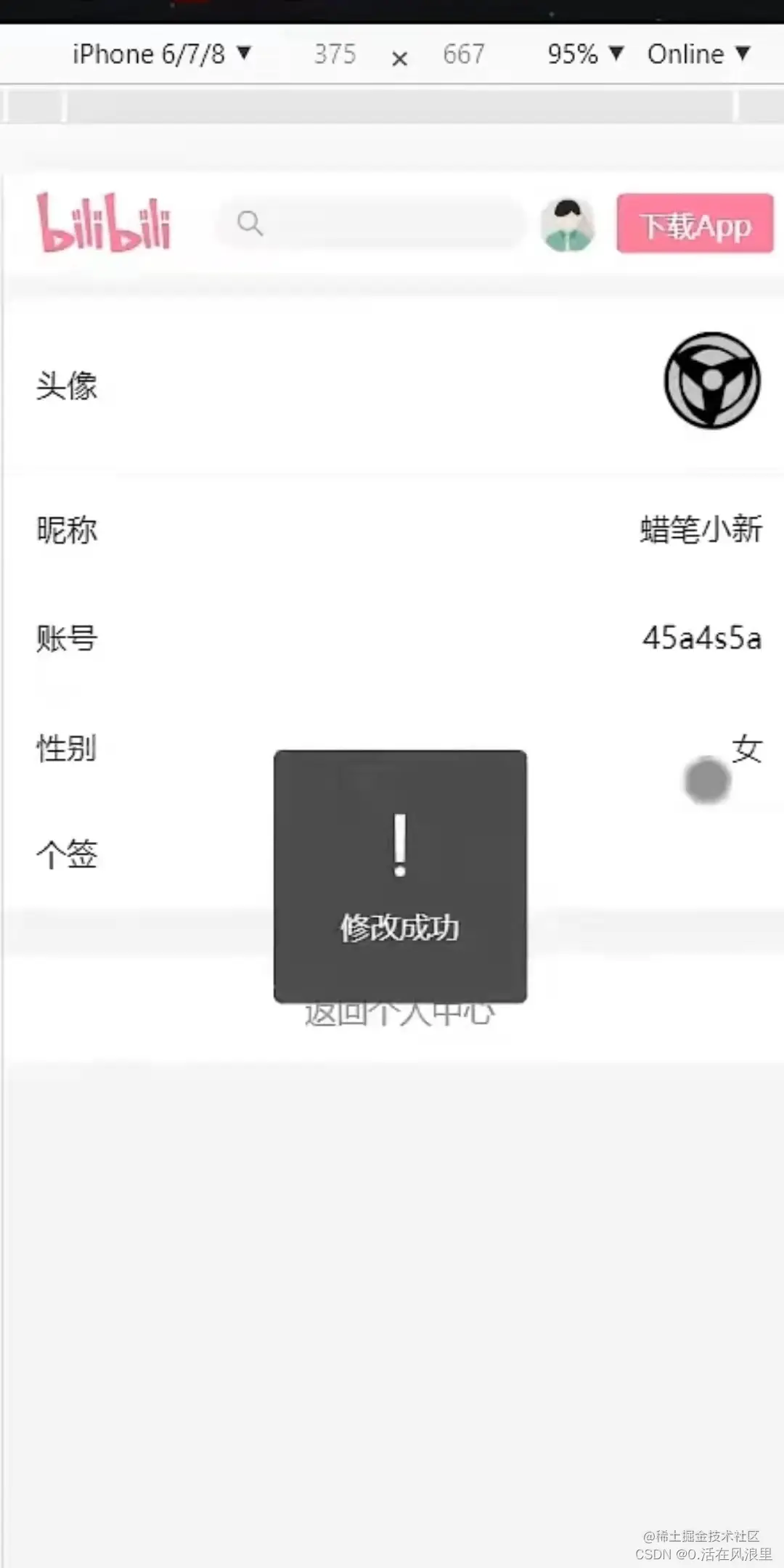Edit the 个签 row

tap(145, 854)
